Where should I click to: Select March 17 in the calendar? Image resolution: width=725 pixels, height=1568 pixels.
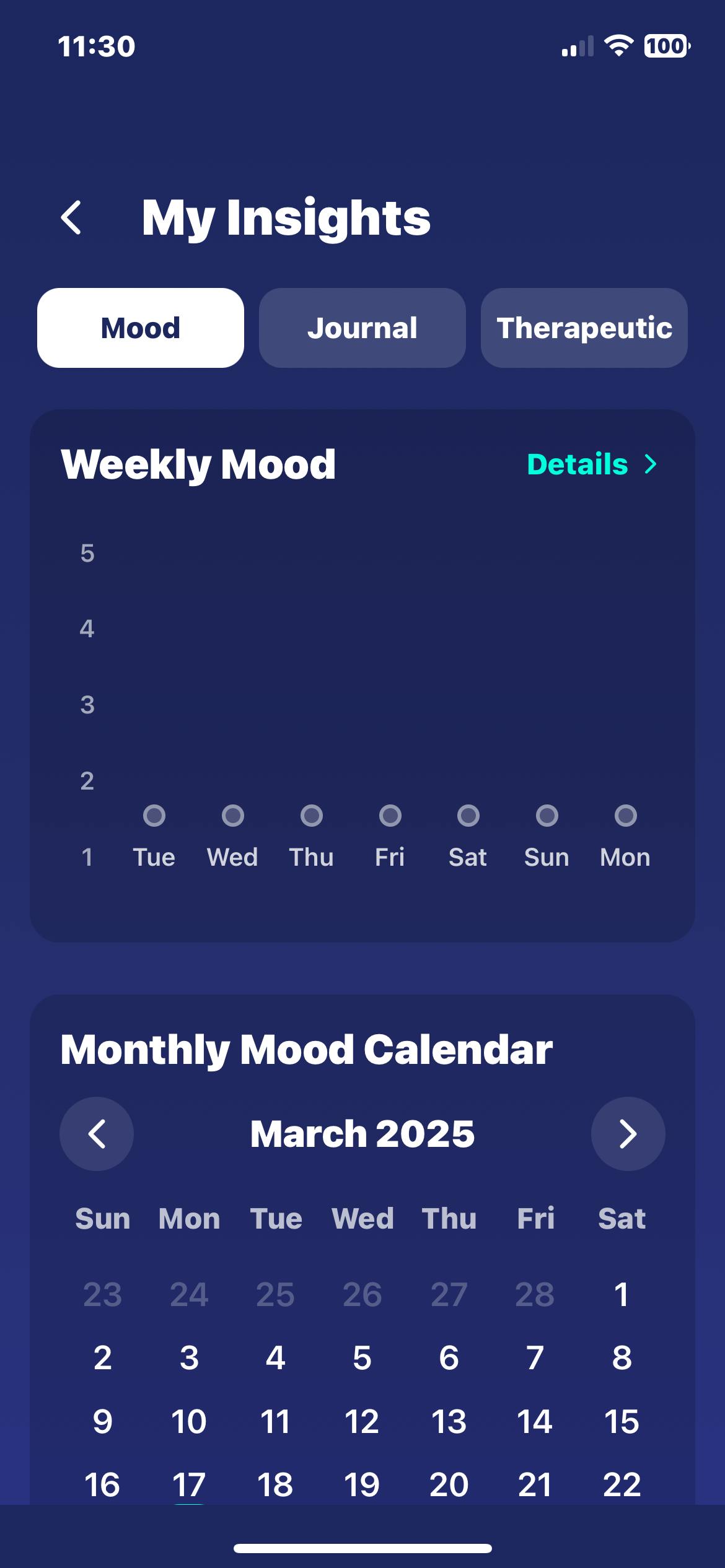(189, 1484)
